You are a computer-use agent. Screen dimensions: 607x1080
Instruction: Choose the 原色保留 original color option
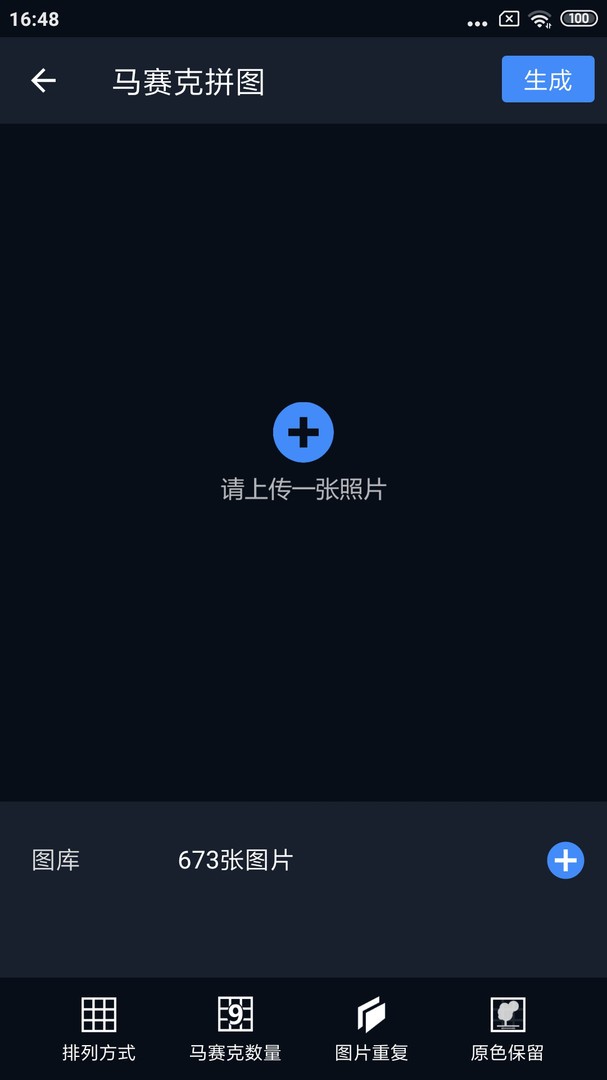(507, 1028)
